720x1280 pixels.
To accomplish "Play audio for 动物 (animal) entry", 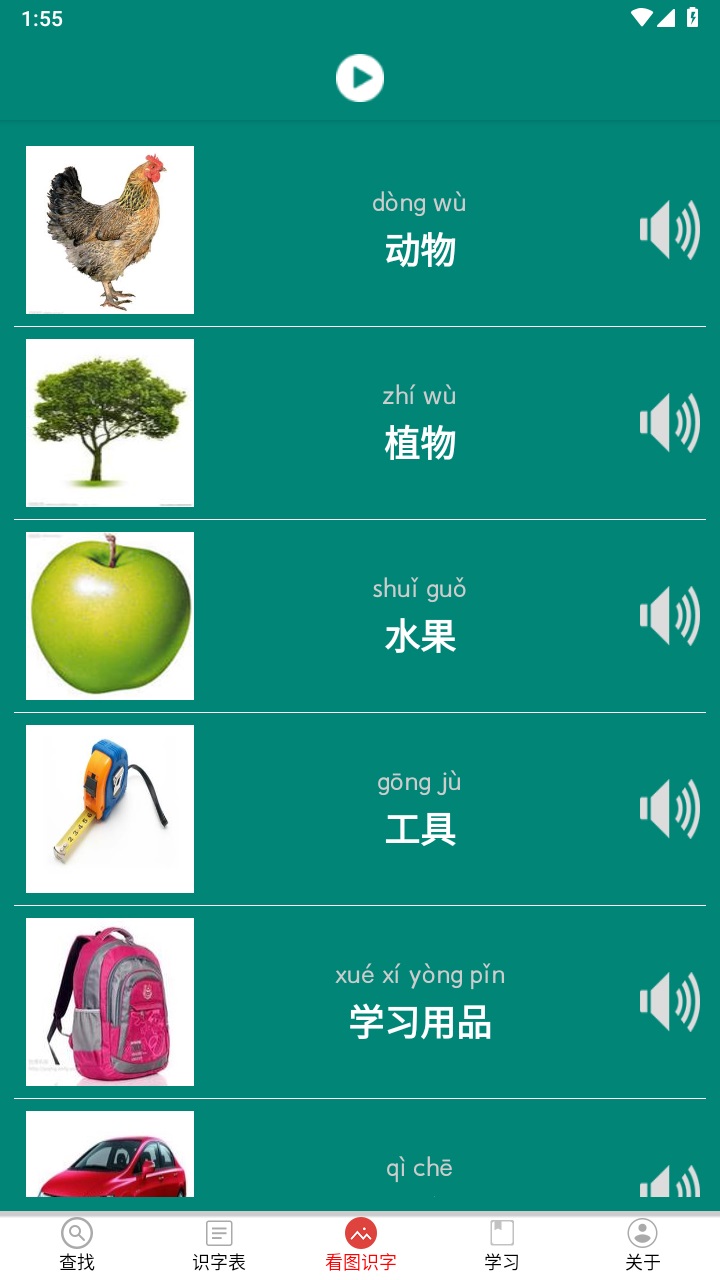I will click(669, 229).
